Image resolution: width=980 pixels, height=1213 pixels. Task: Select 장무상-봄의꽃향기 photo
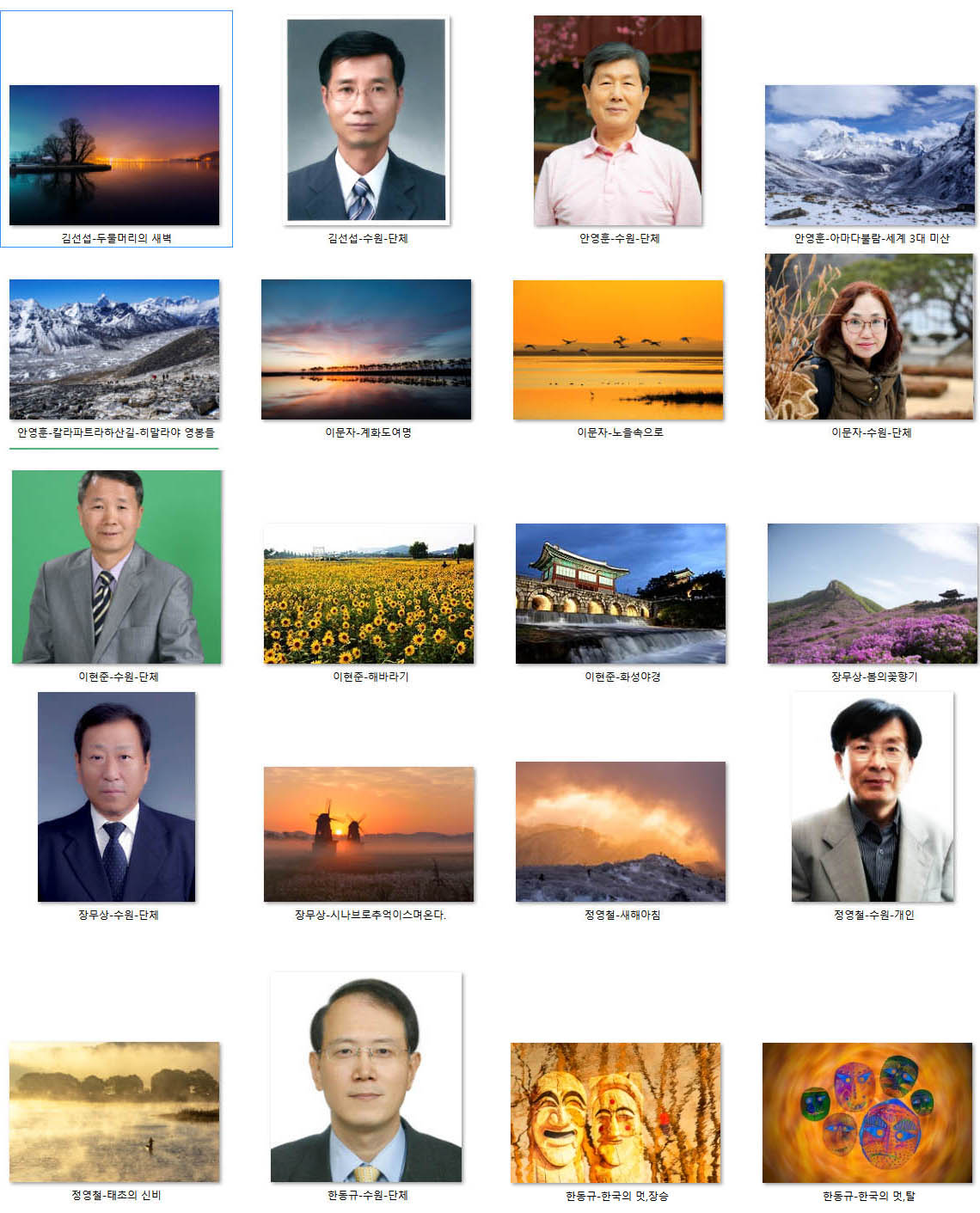pos(873,593)
